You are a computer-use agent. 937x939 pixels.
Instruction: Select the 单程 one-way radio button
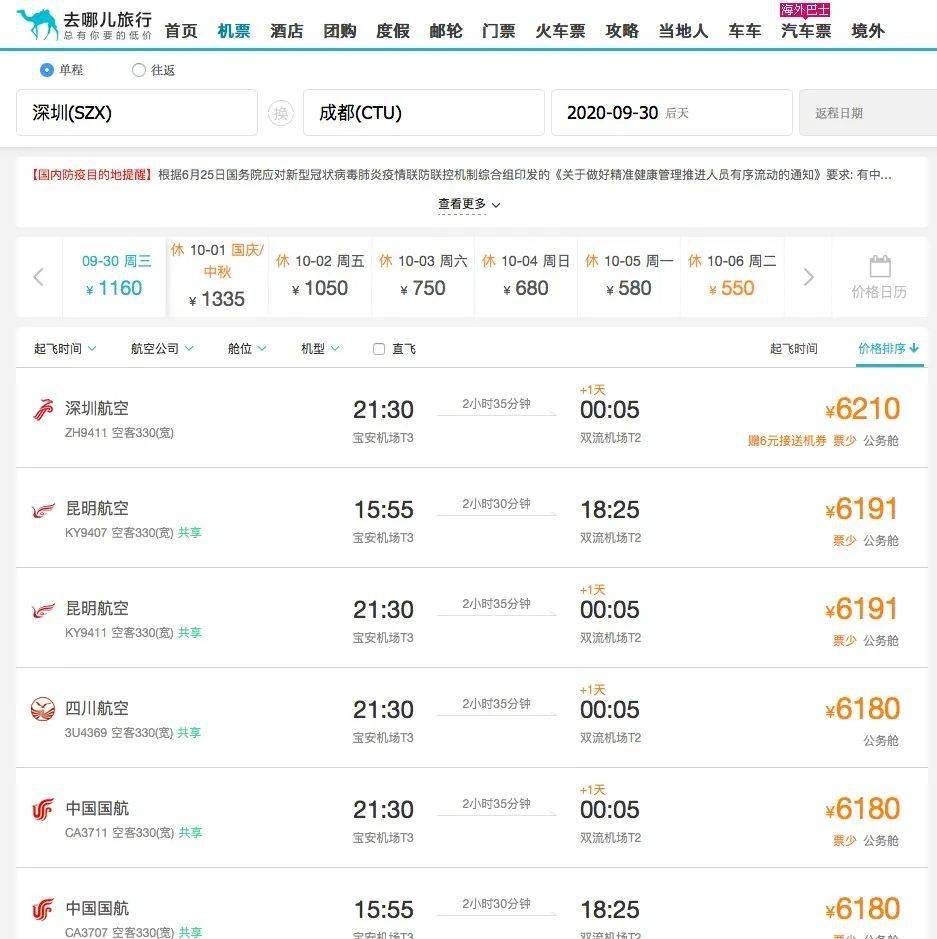tap(47, 70)
